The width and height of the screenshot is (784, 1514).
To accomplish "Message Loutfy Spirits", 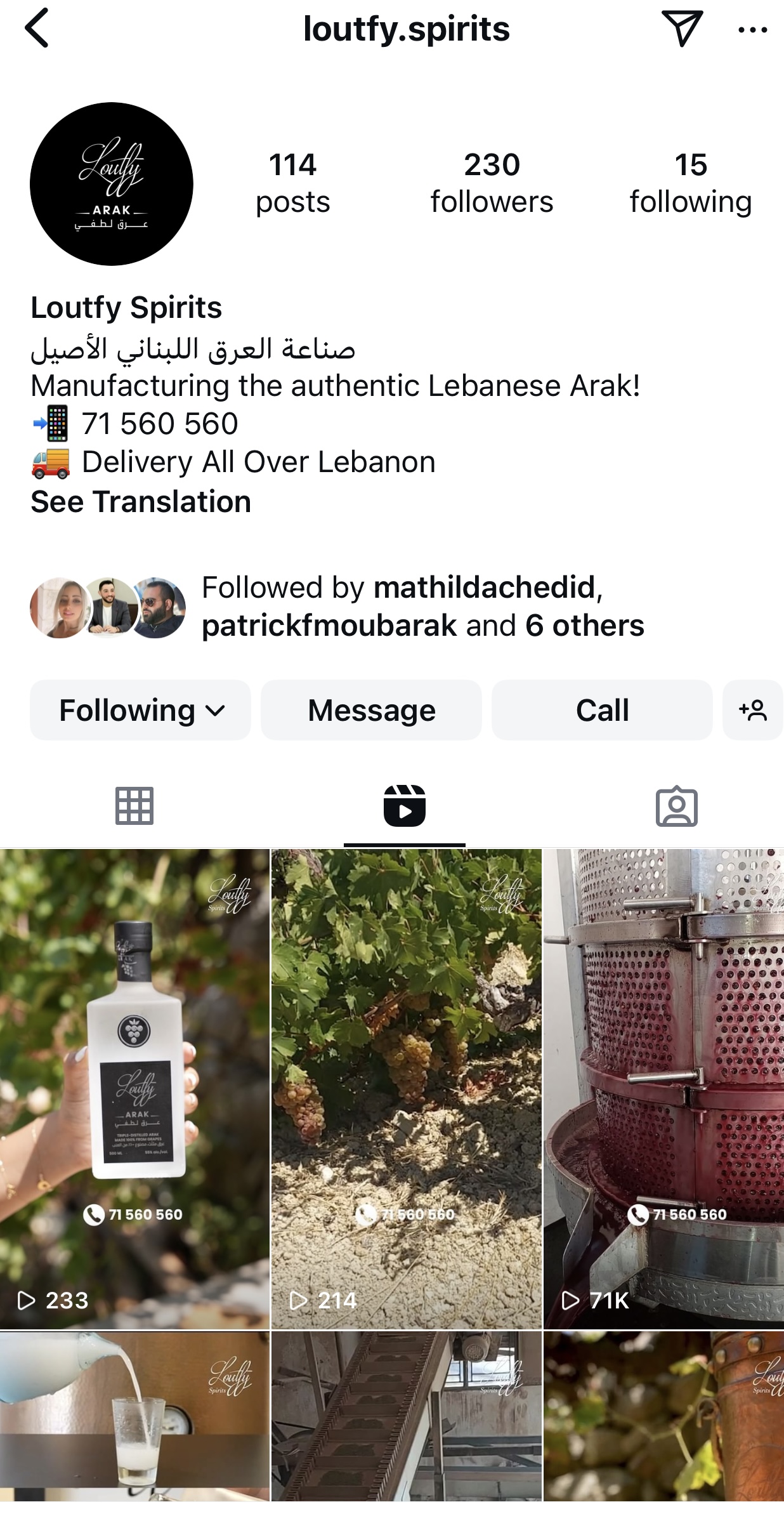I will click(x=371, y=710).
